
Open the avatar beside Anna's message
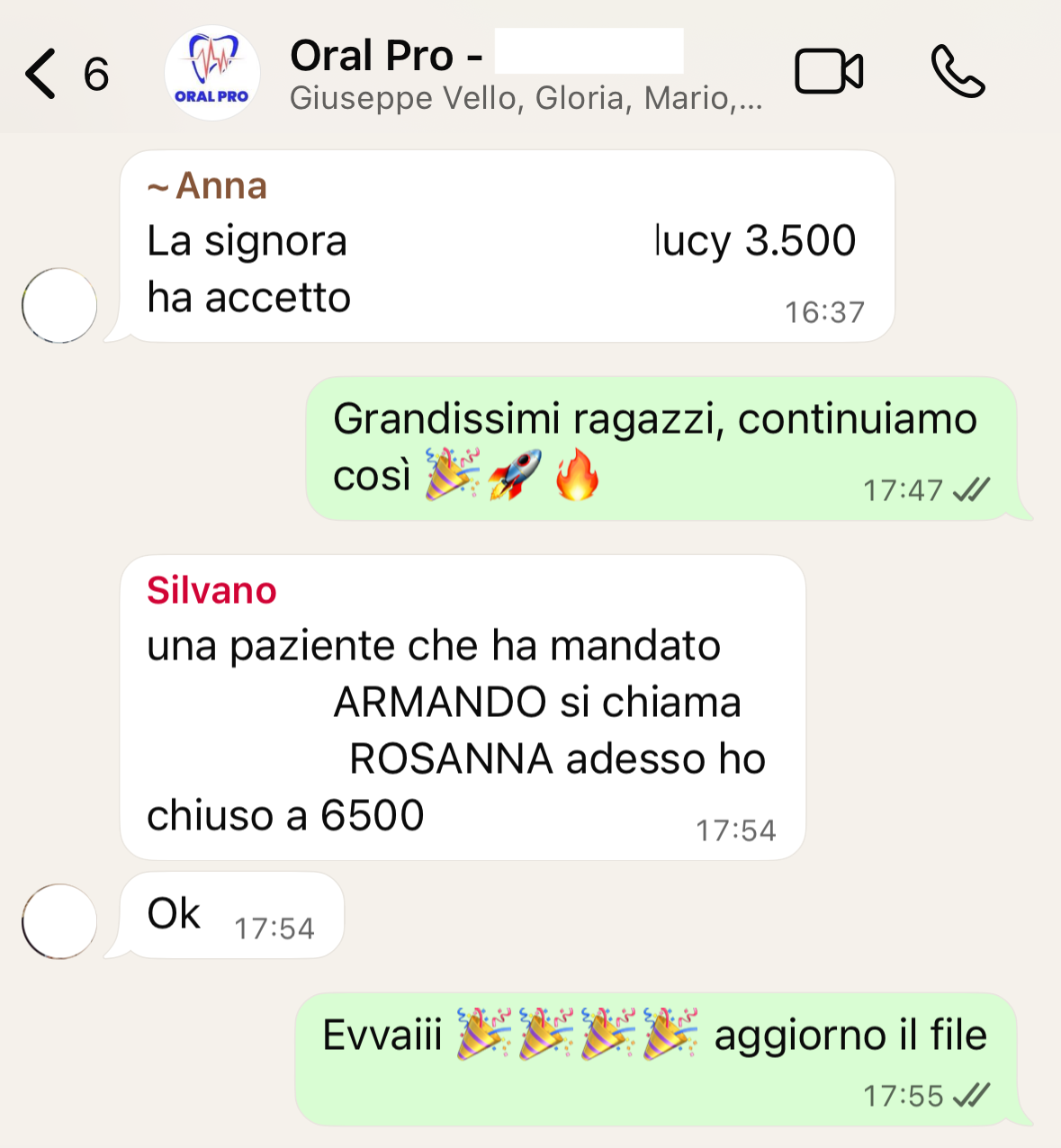[x=59, y=306]
